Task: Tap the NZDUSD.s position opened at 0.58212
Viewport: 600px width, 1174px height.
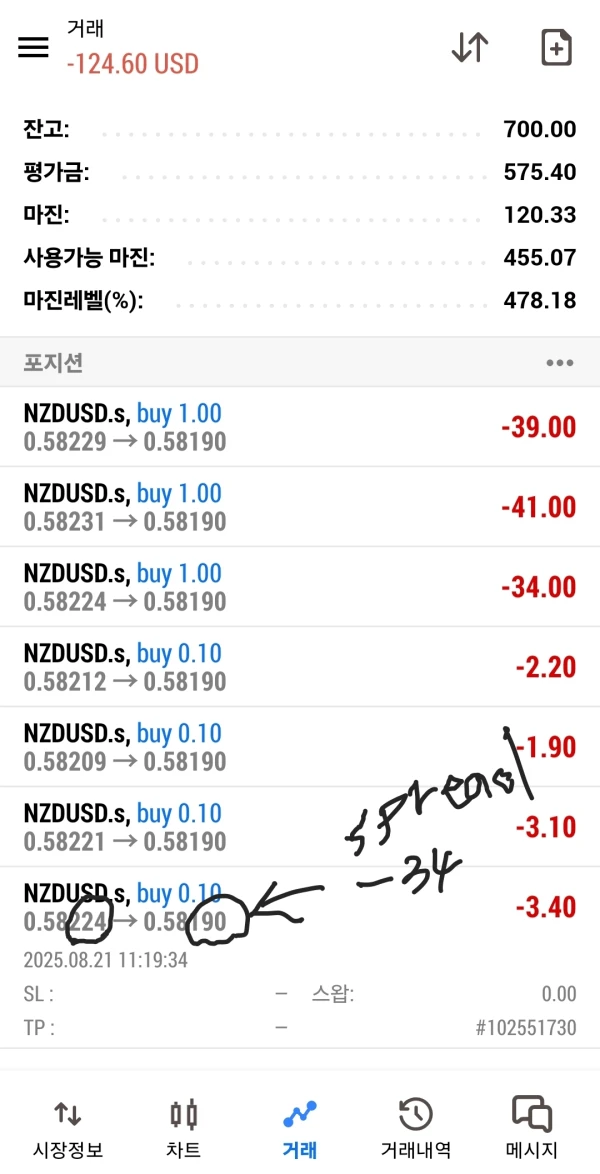Action: [300, 667]
